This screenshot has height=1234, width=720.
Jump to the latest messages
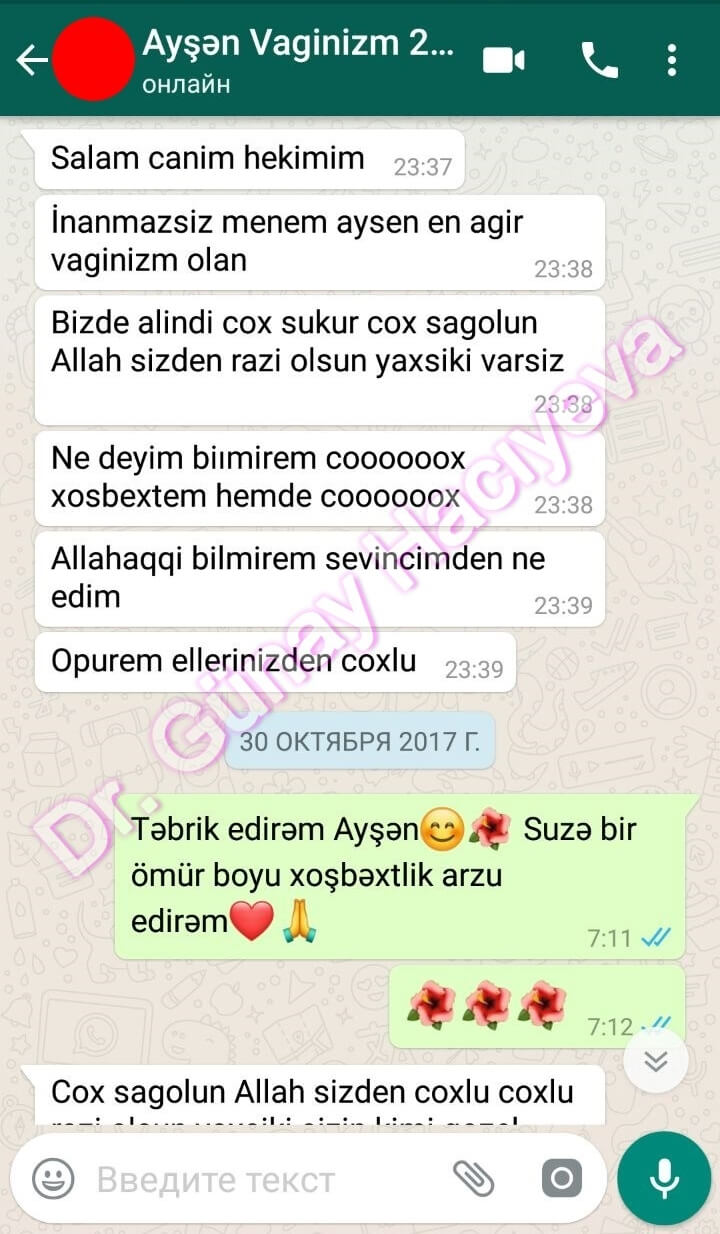[655, 1061]
